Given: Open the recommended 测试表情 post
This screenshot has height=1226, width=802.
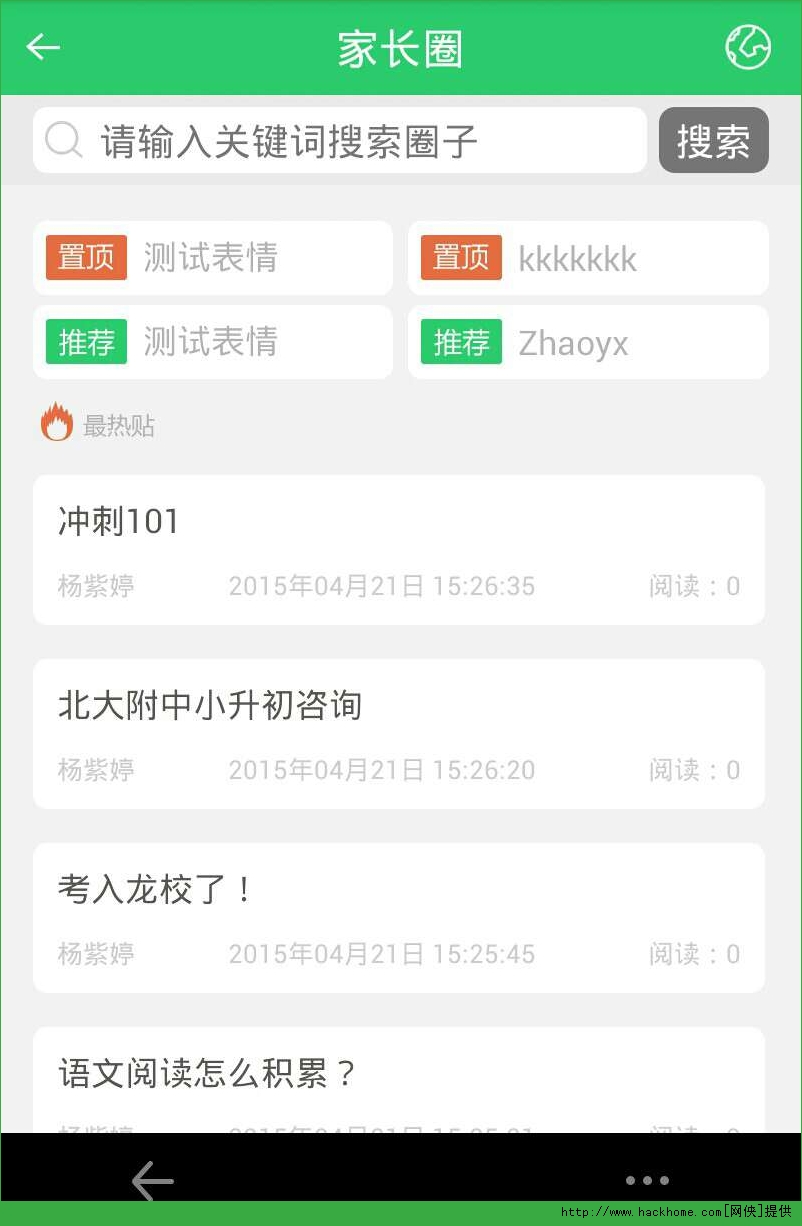Looking at the screenshot, I should click(213, 342).
